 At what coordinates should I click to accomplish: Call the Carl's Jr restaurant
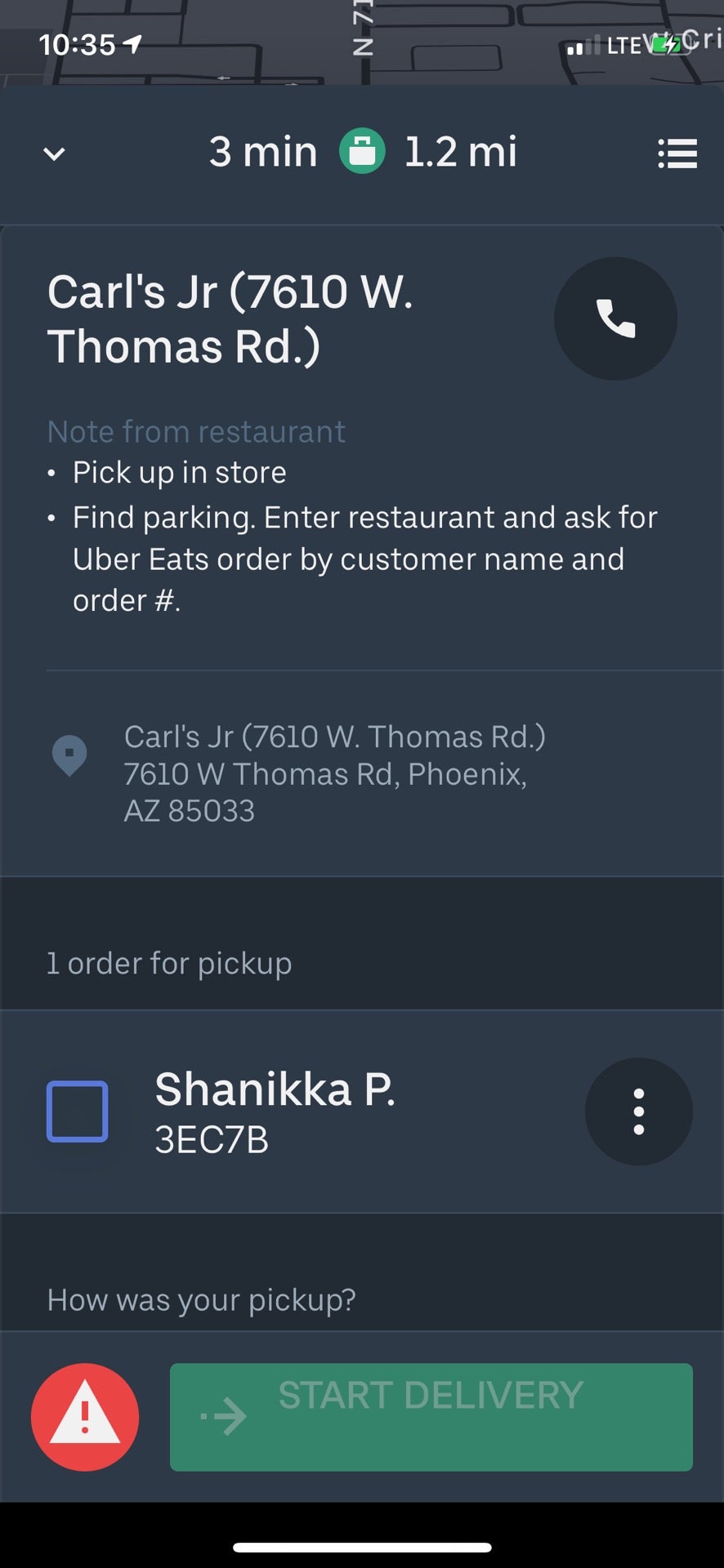[x=615, y=318]
